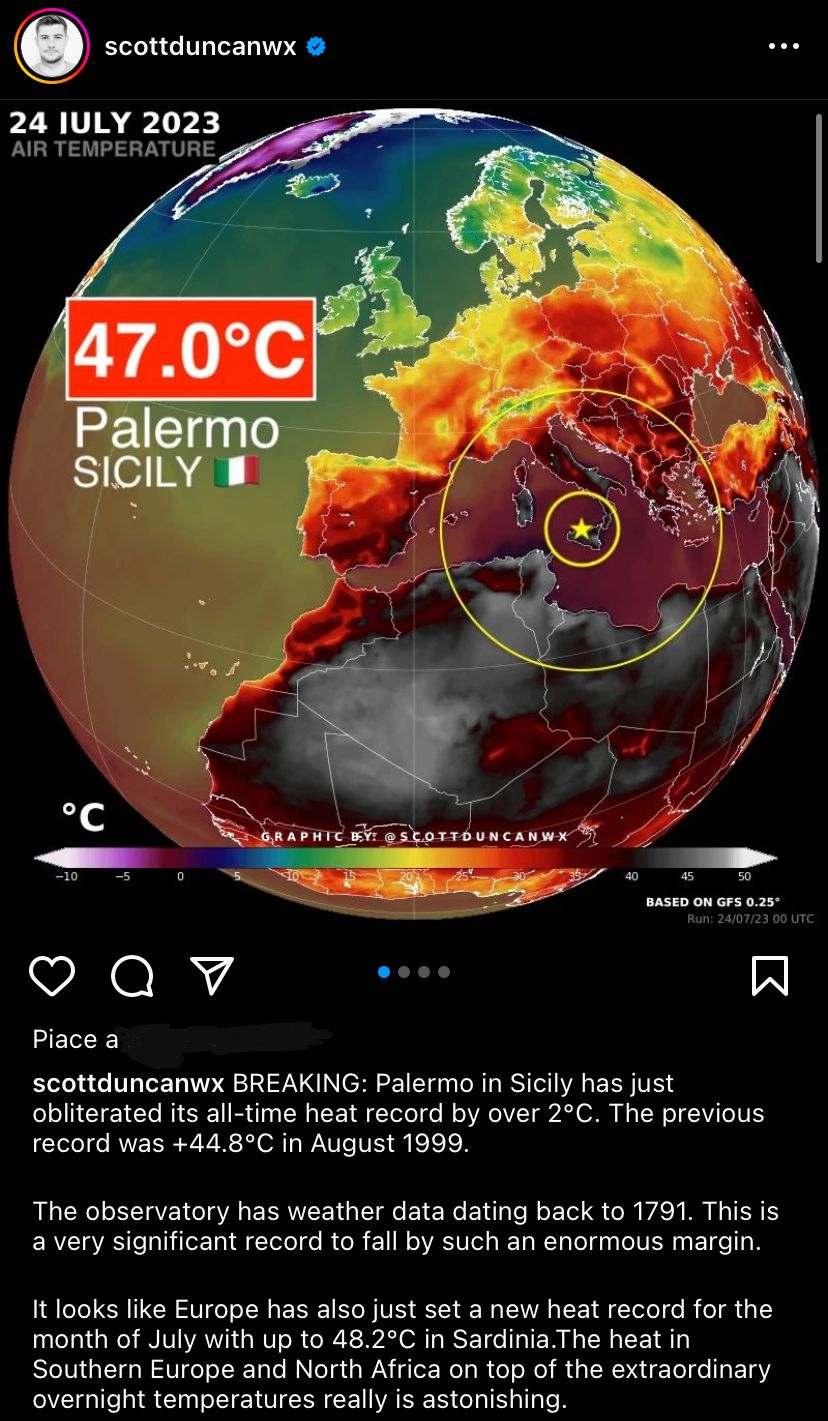
Task: Like this post with the heart icon
Action: pos(52,976)
